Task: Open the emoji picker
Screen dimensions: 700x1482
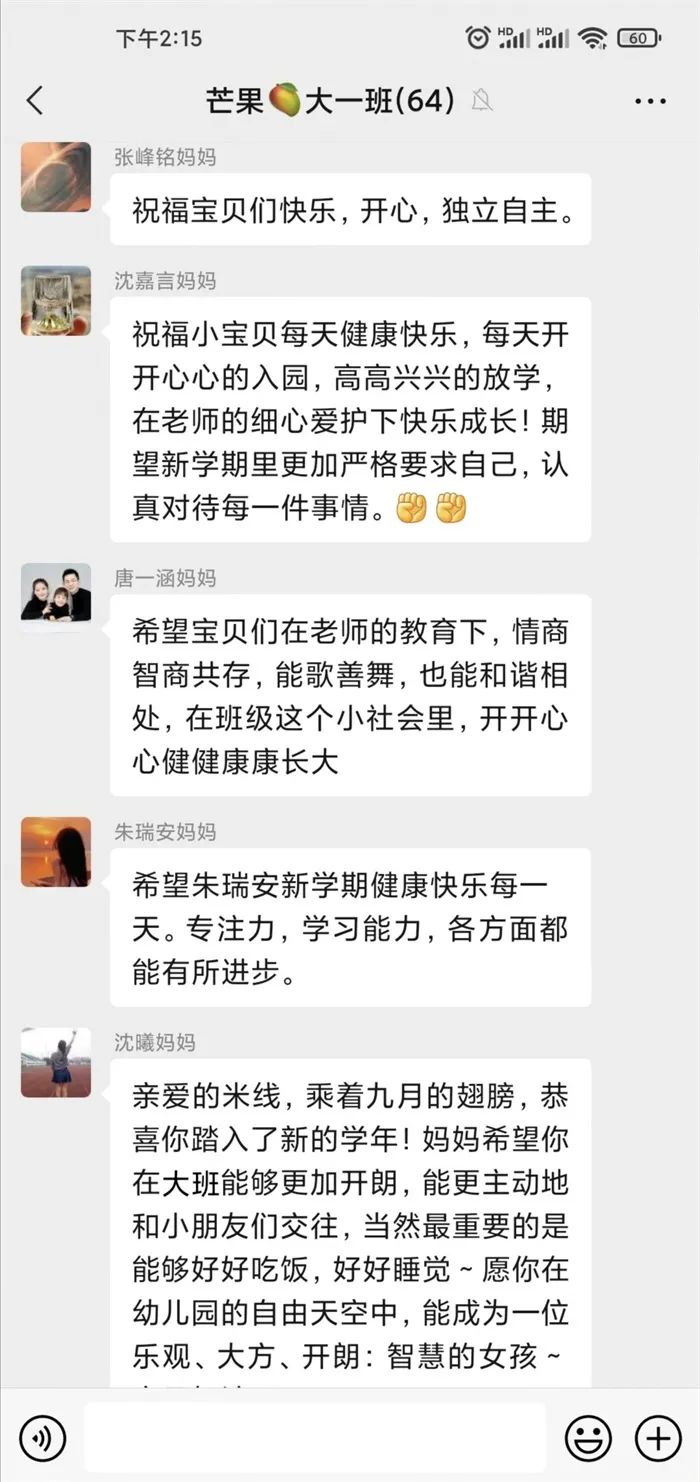Action: point(588,1438)
